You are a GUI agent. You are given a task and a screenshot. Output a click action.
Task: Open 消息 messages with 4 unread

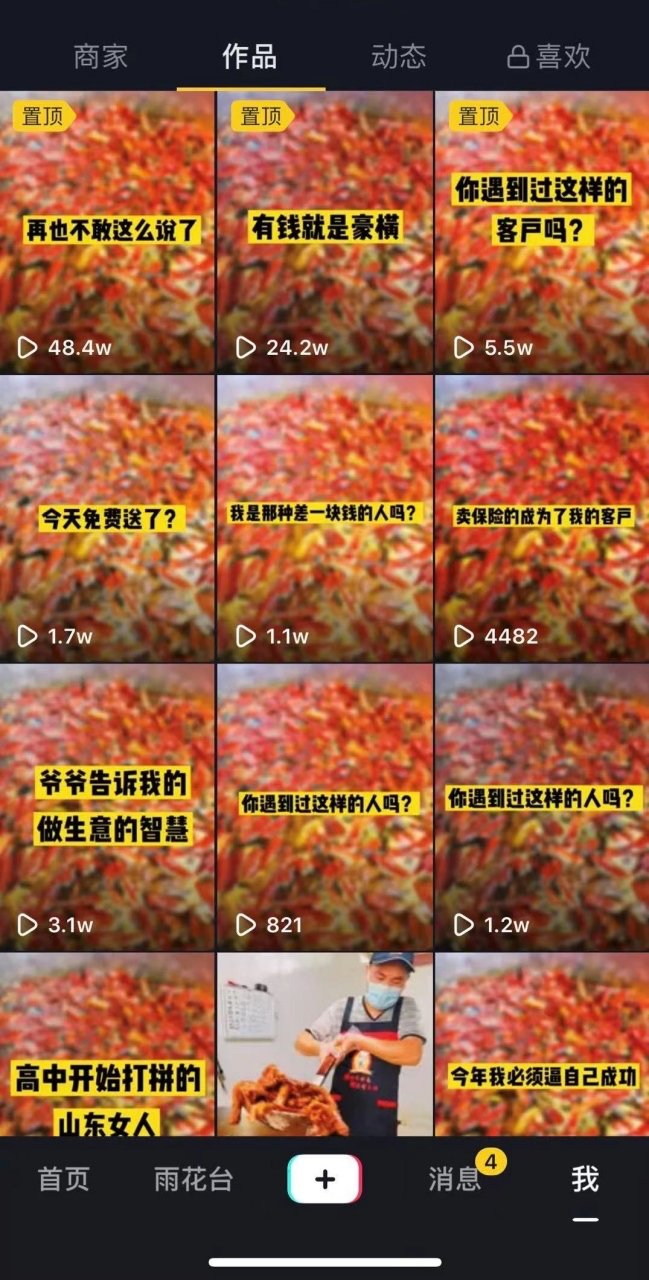[456, 1179]
